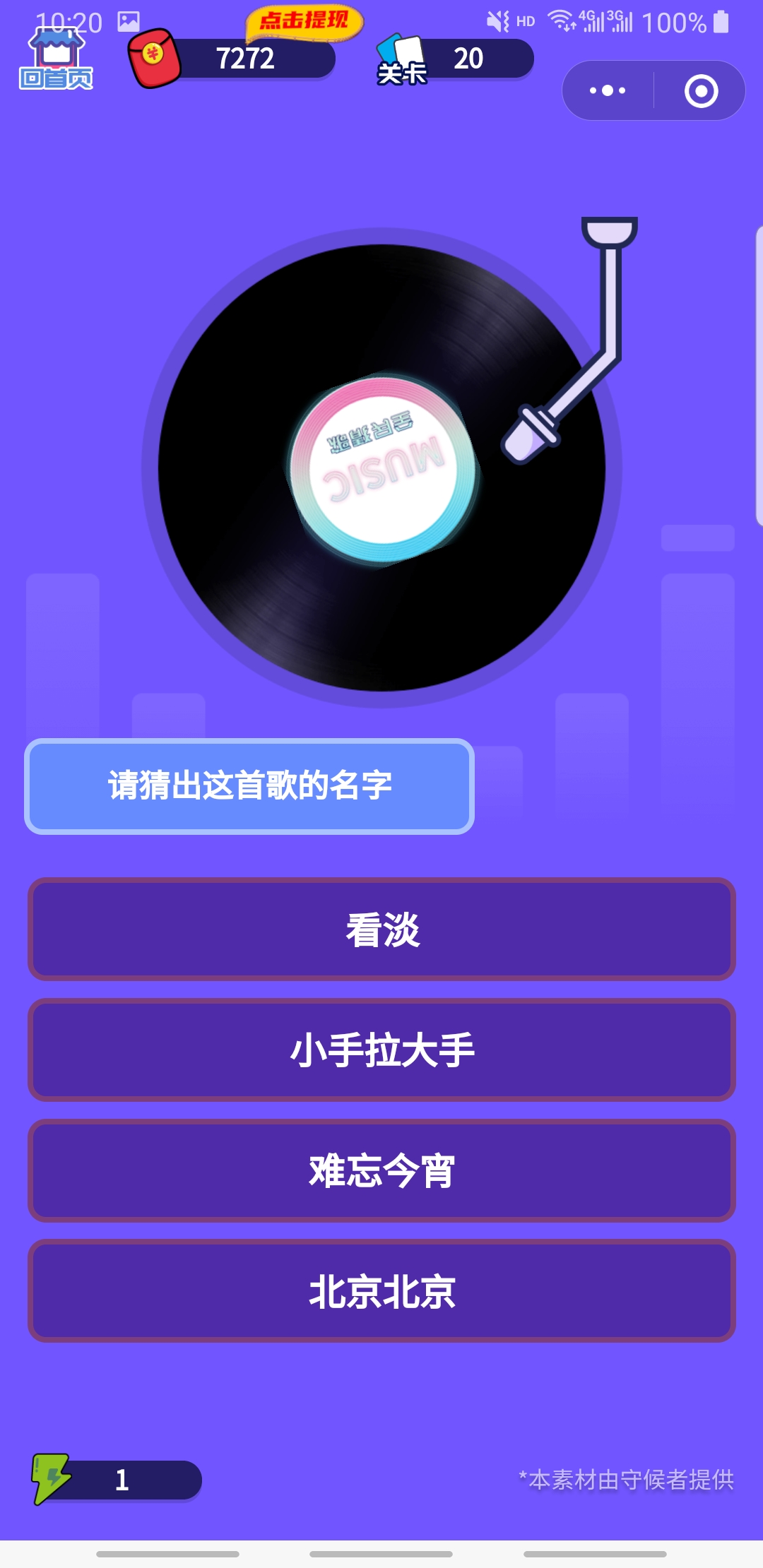Open the lightning energy counter
Image resolution: width=763 pixels, height=1568 pixels.
click(117, 1479)
